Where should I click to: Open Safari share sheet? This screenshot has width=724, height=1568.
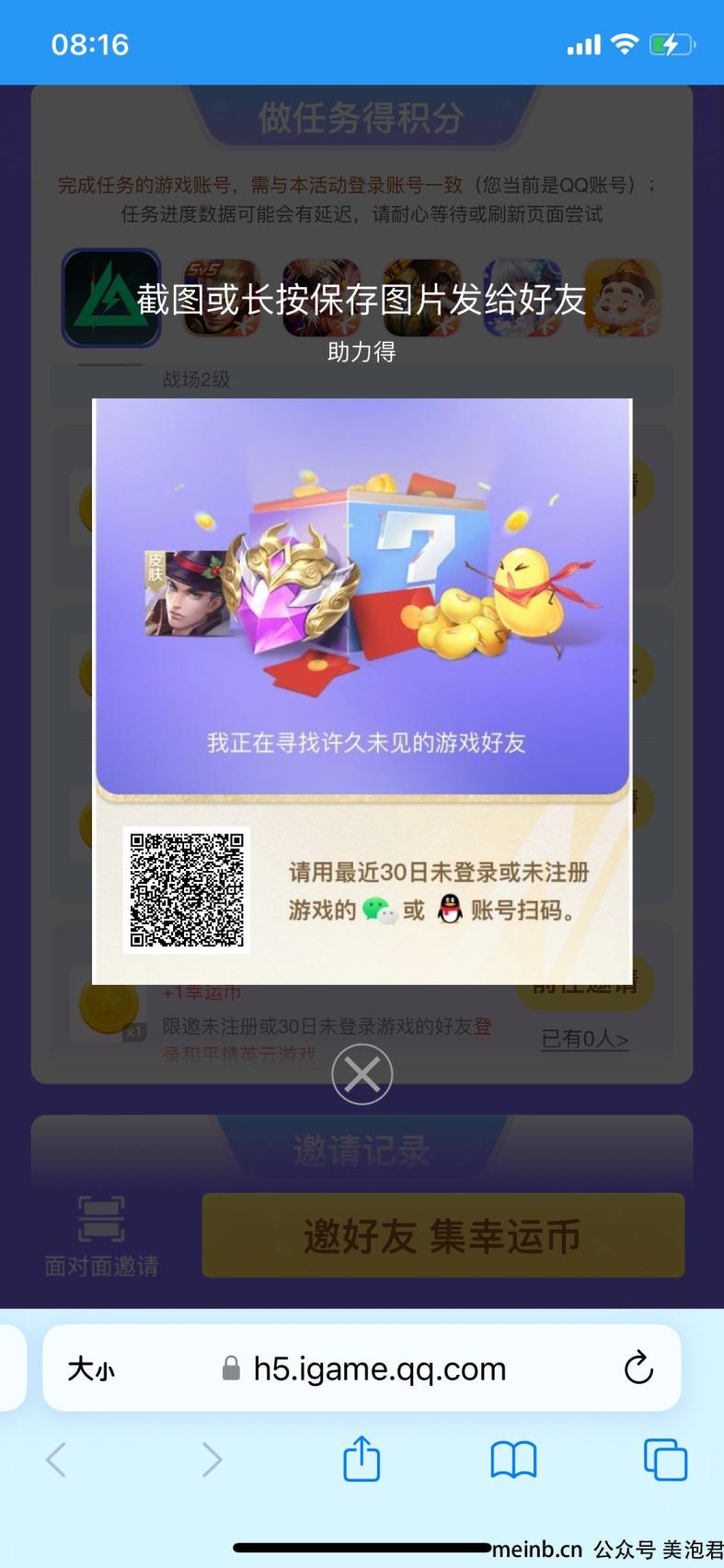362,1459
